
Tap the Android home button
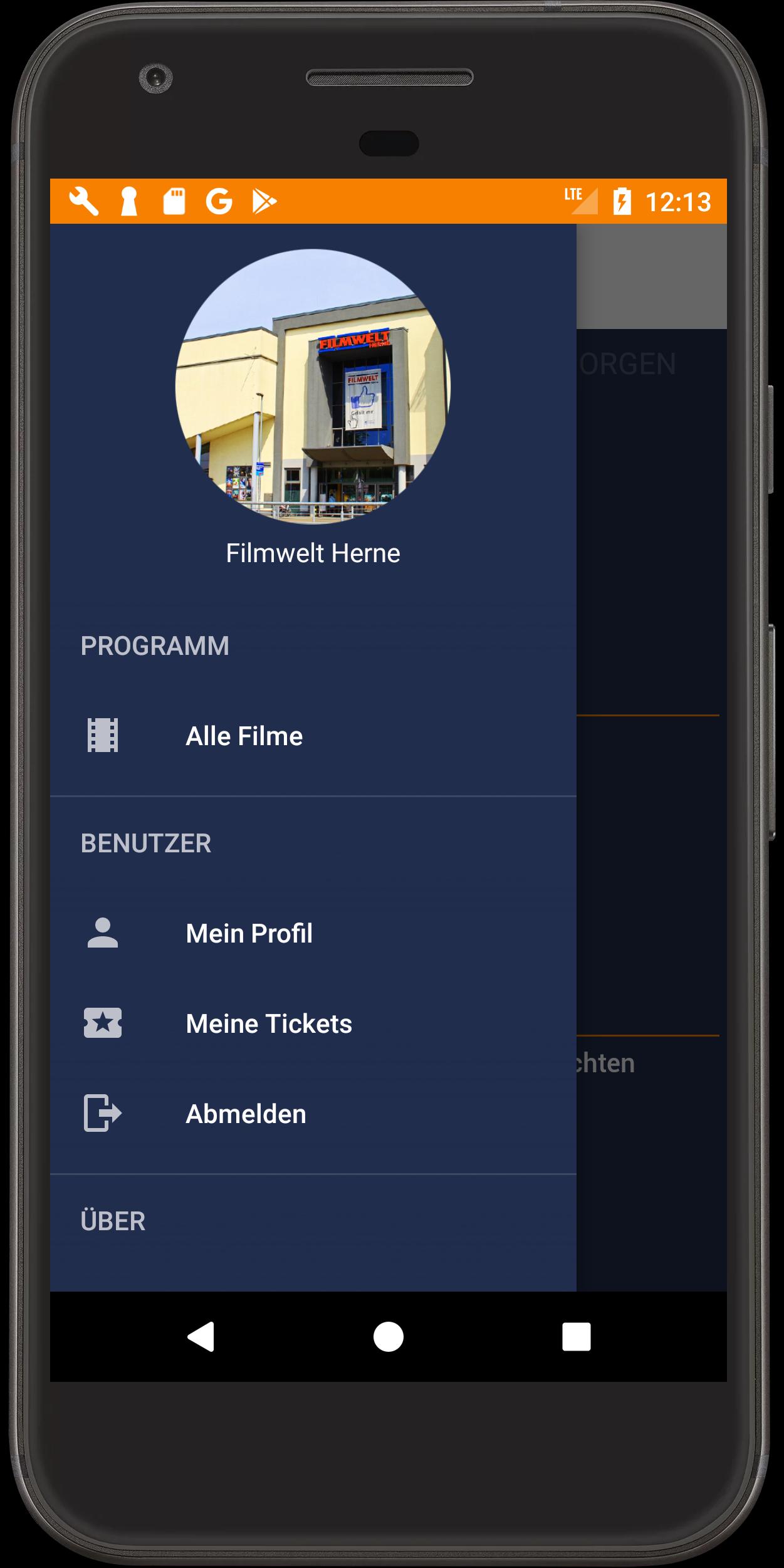click(x=389, y=1337)
